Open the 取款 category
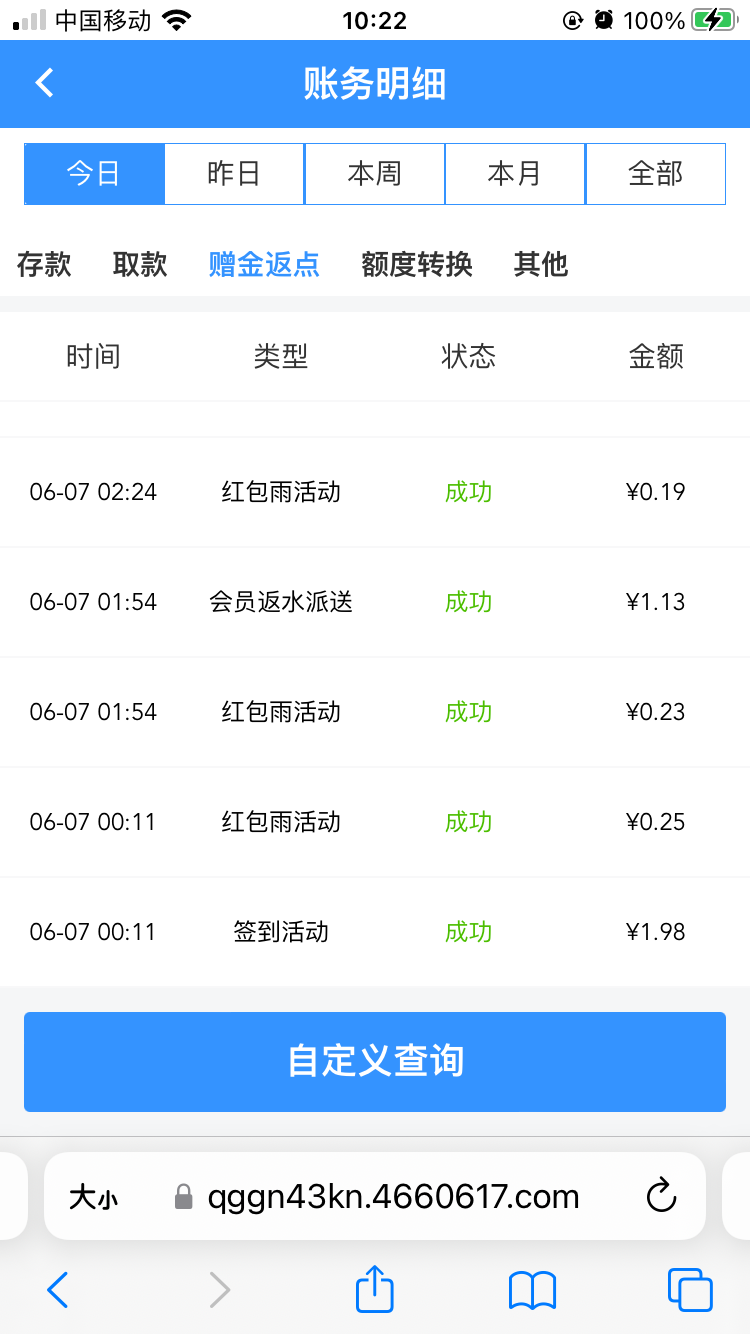This screenshot has height=1334, width=750. 140,264
